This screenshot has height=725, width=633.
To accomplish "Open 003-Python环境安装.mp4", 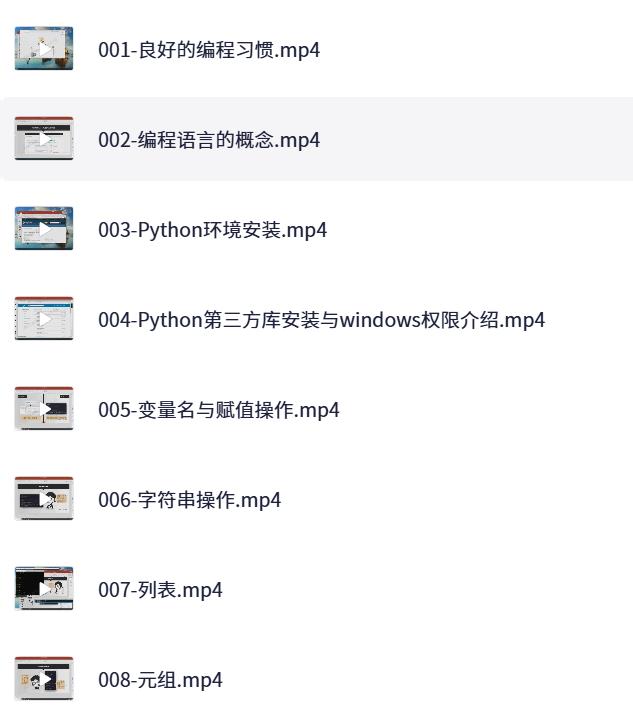I will (212, 230).
